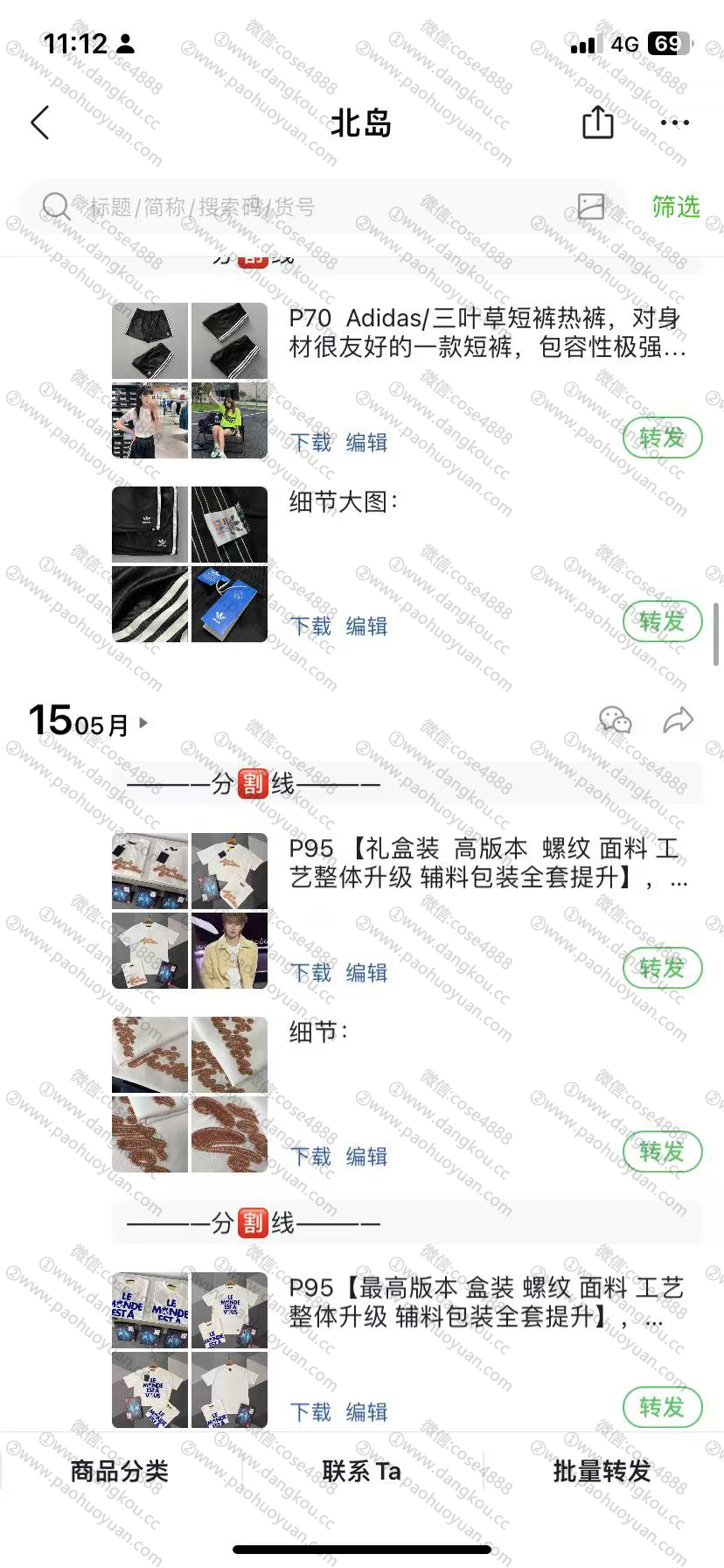Screen dimensions: 724x1568
Task: Tap 转发 for the P70 Adidas shorts post
Action: tap(662, 437)
